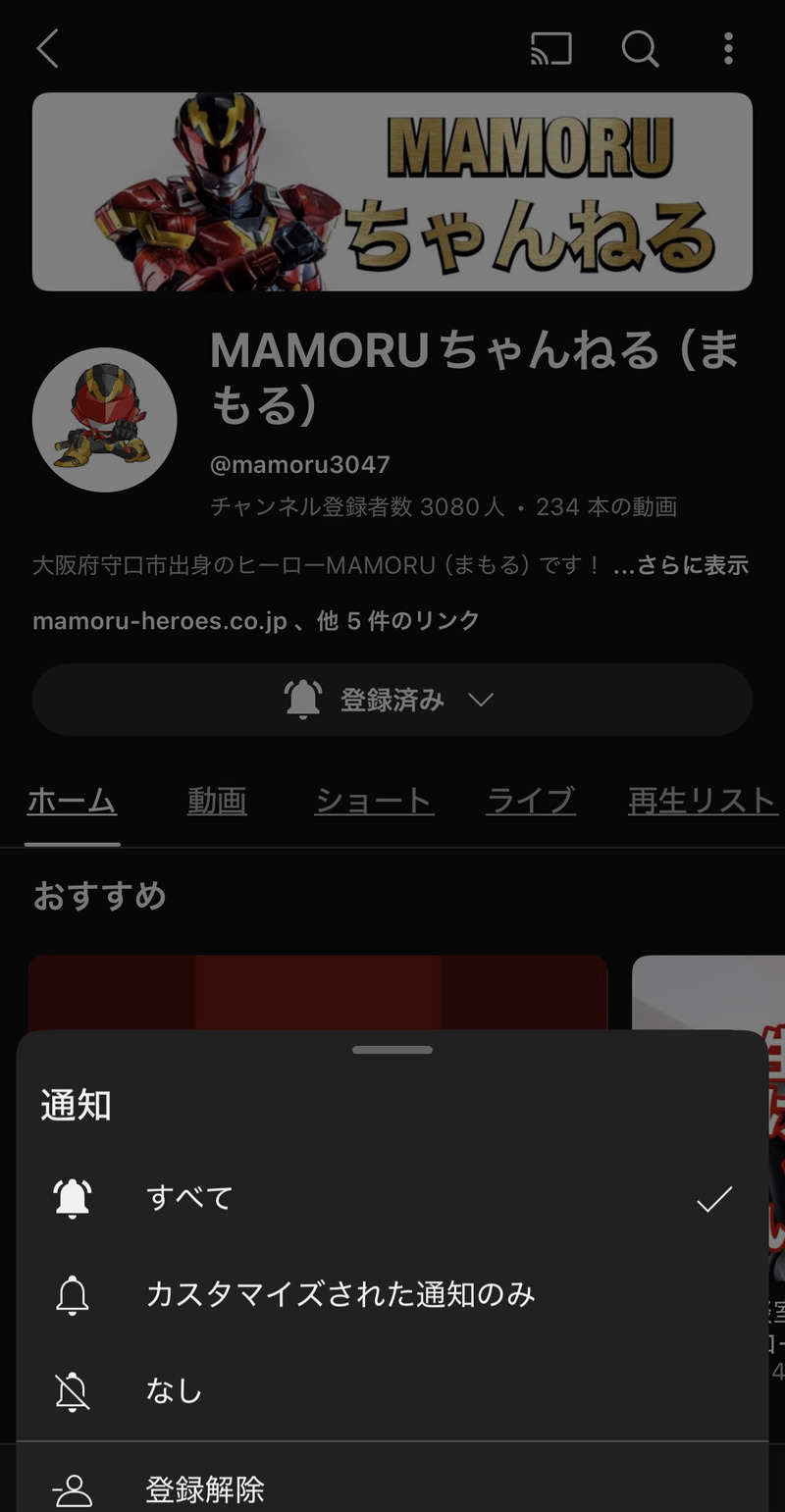Choose カスタマイズされた通知のみ option
Image resolution: width=785 pixels, height=1512 pixels.
392,1295
